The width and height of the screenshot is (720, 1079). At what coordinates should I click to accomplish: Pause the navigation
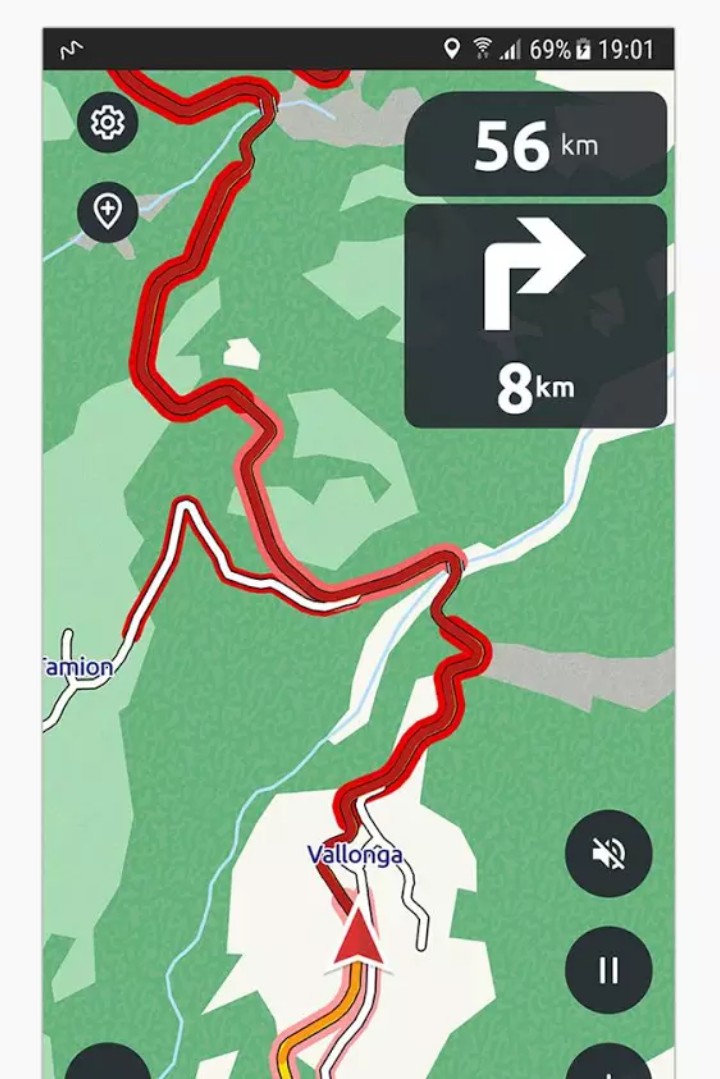coord(608,970)
